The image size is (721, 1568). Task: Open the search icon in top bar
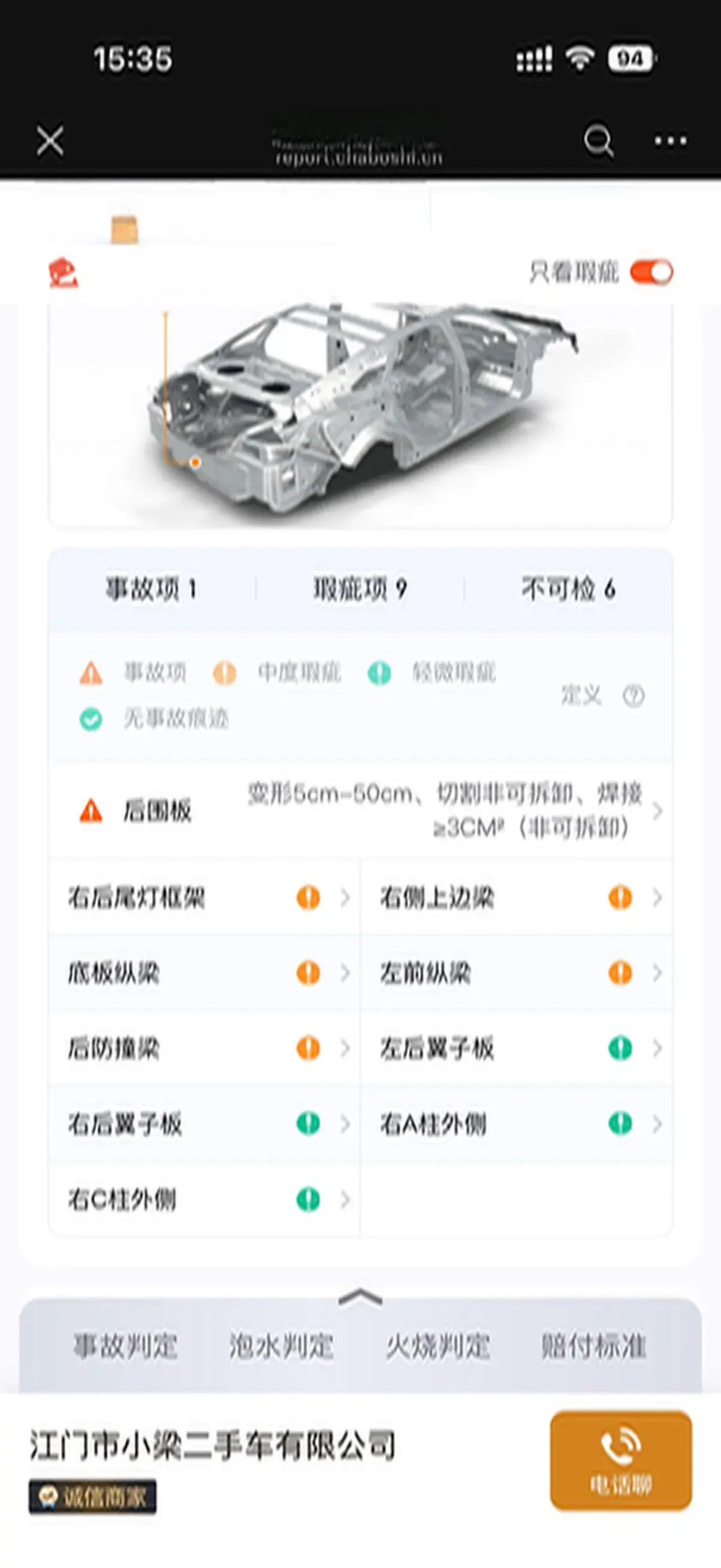[x=598, y=141]
